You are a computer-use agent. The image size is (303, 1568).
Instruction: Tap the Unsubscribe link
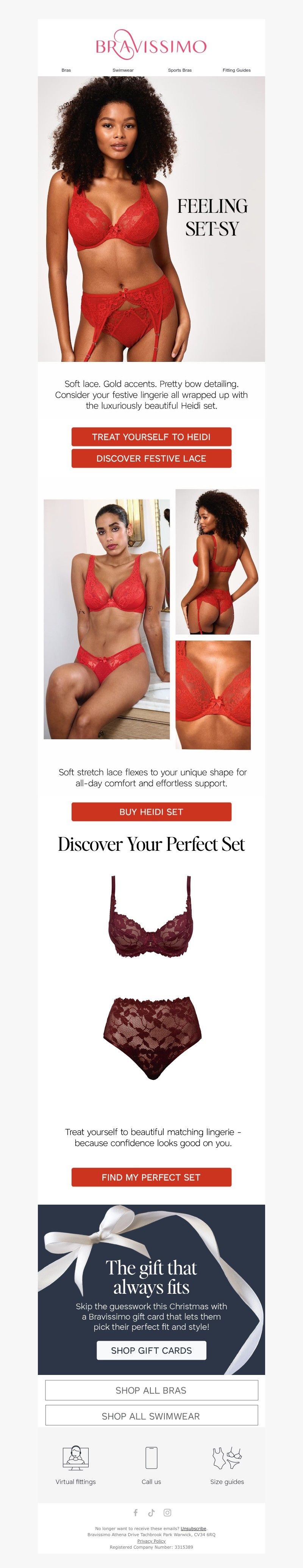(x=193, y=1529)
